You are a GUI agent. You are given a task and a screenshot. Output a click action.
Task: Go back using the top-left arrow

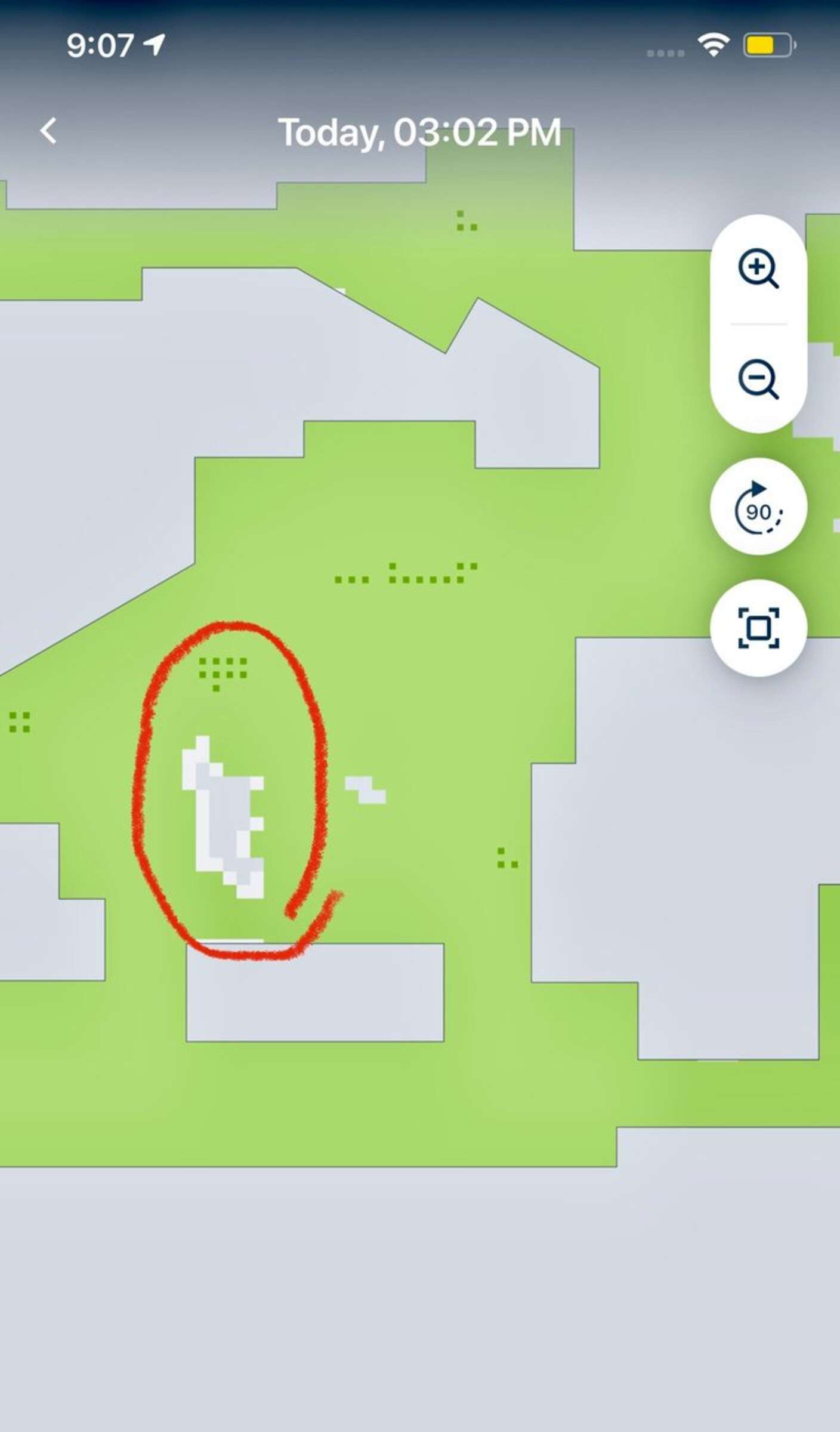tap(49, 131)
